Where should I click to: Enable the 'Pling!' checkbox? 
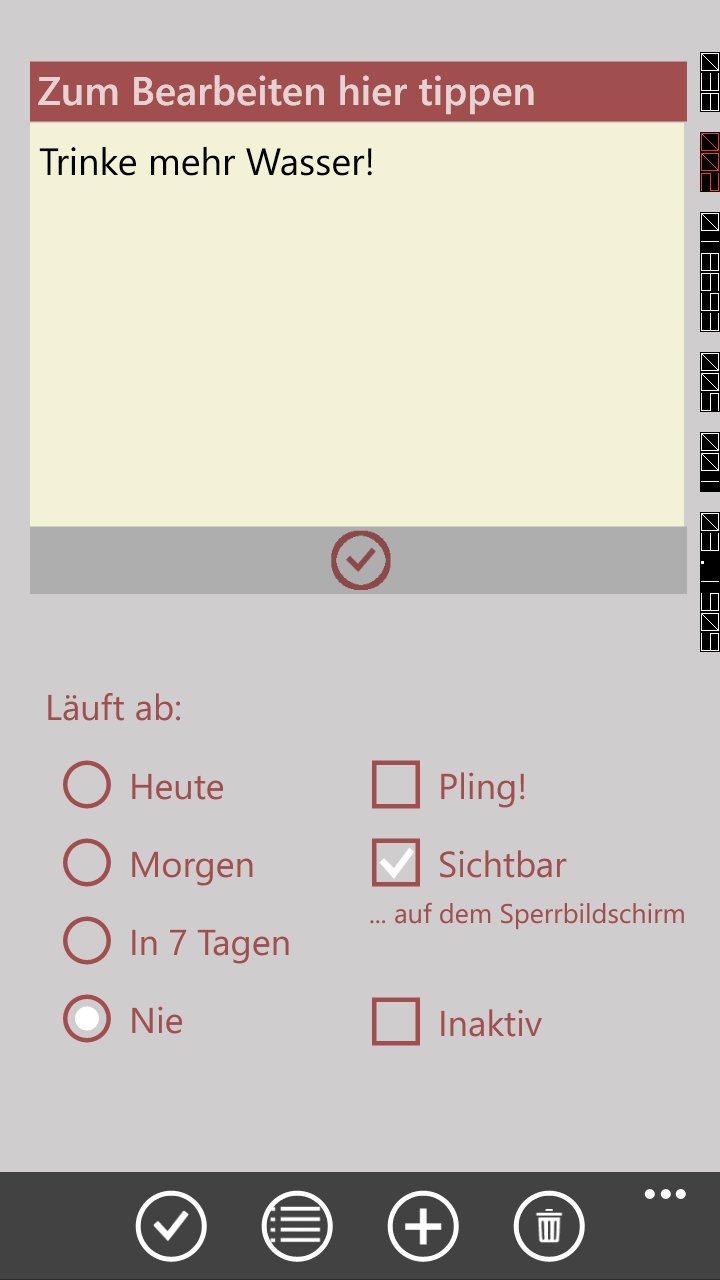[396, 785]
